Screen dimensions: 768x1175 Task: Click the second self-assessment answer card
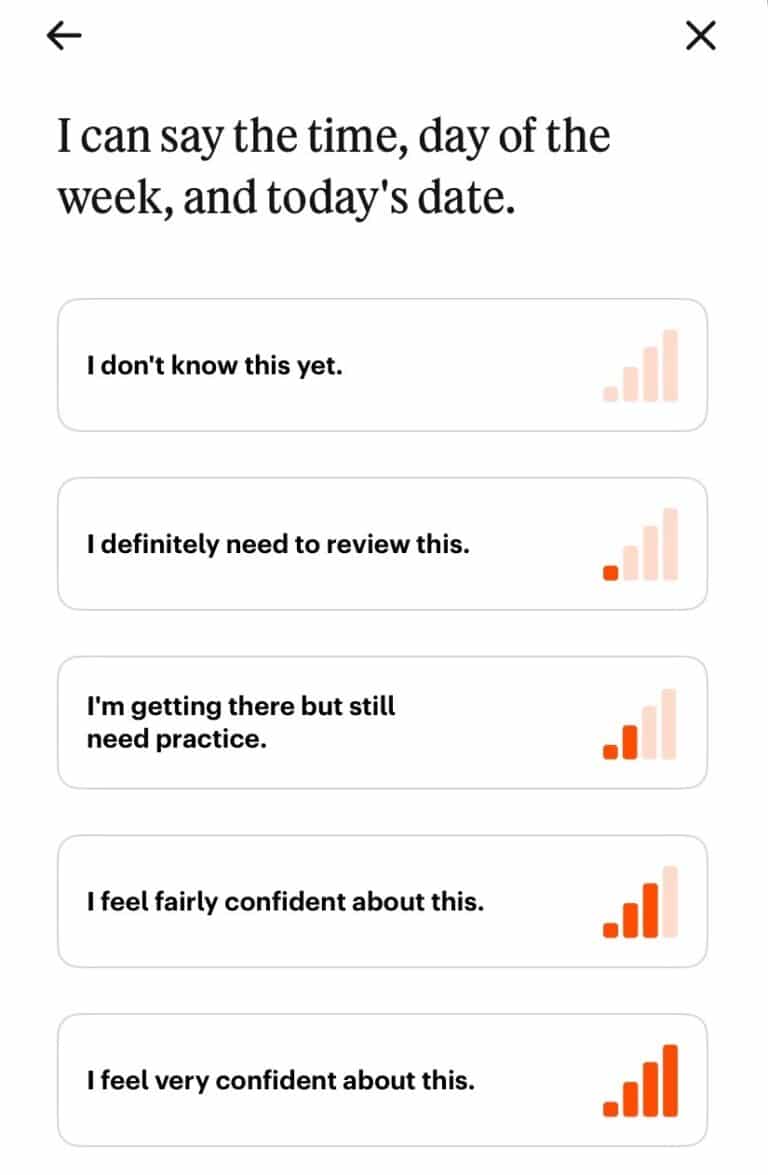(382, 543)
